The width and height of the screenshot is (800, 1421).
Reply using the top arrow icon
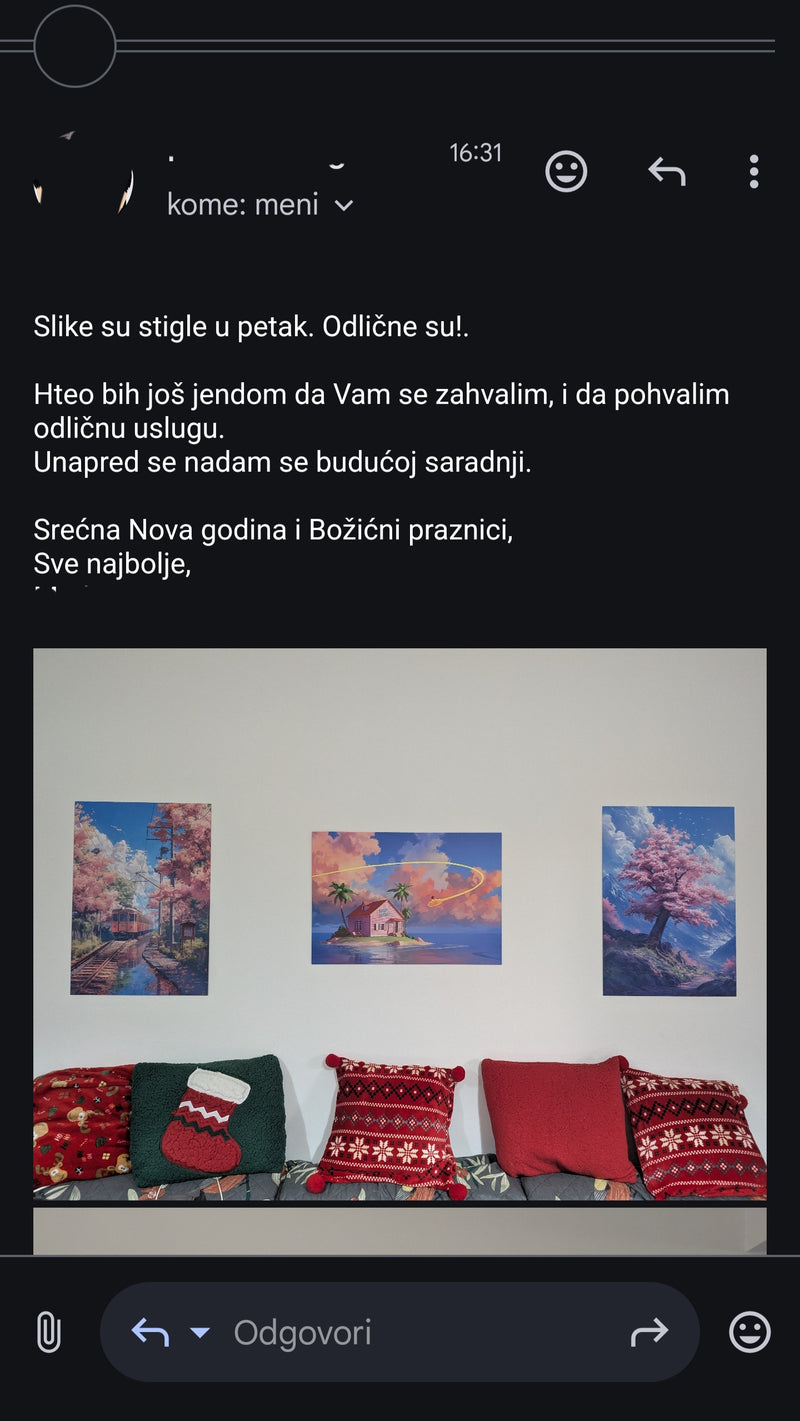[x=667, y=172]
